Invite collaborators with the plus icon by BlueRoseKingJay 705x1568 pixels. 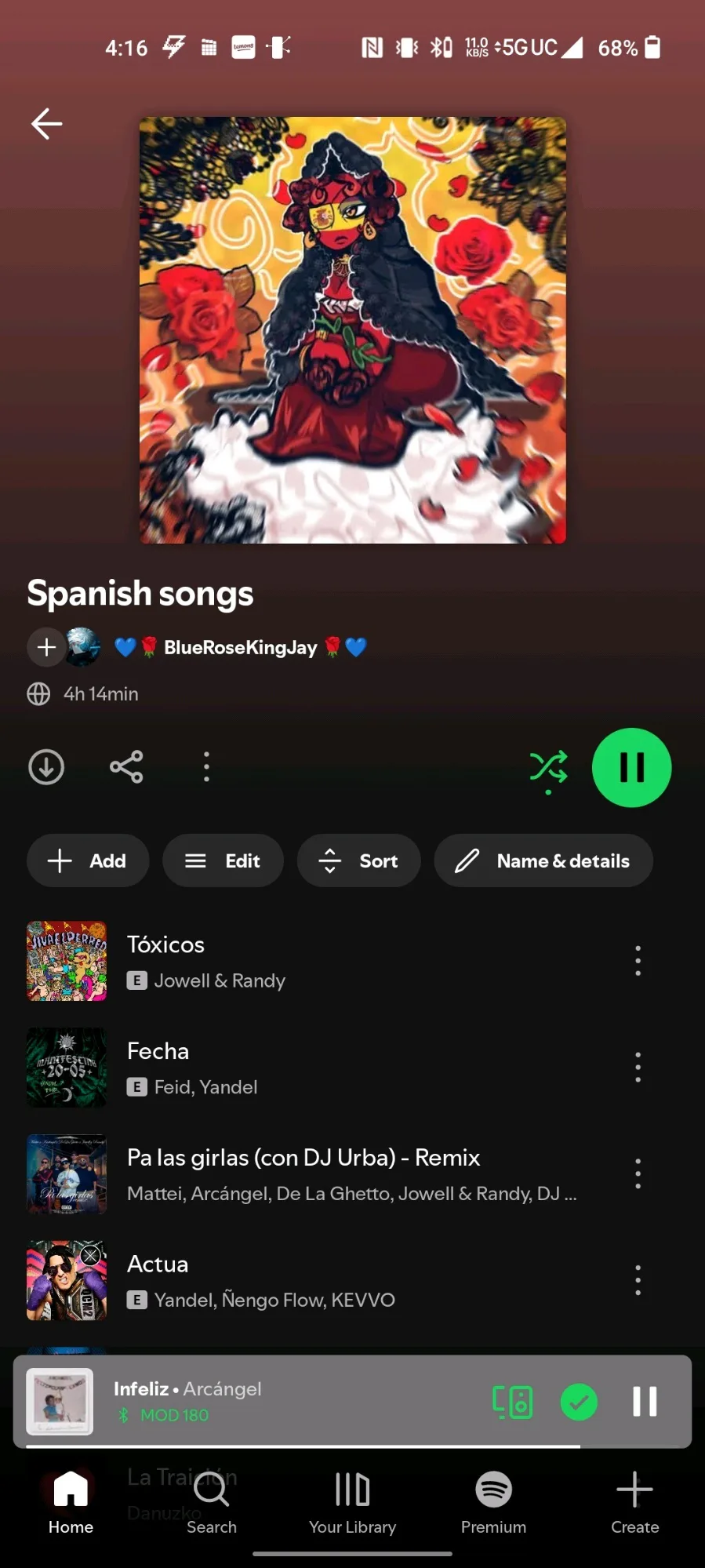[x=46, y=648]
